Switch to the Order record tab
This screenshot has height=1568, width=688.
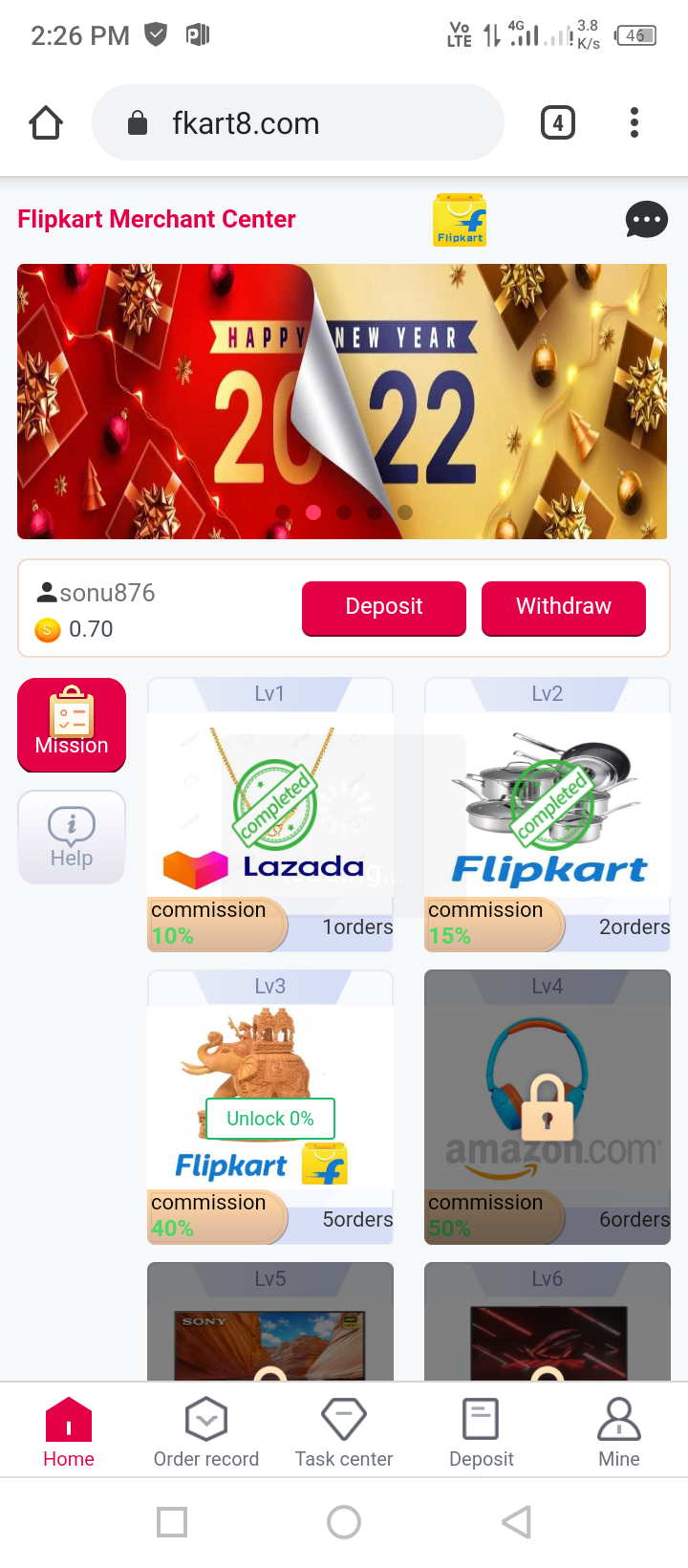[206, 1431]
